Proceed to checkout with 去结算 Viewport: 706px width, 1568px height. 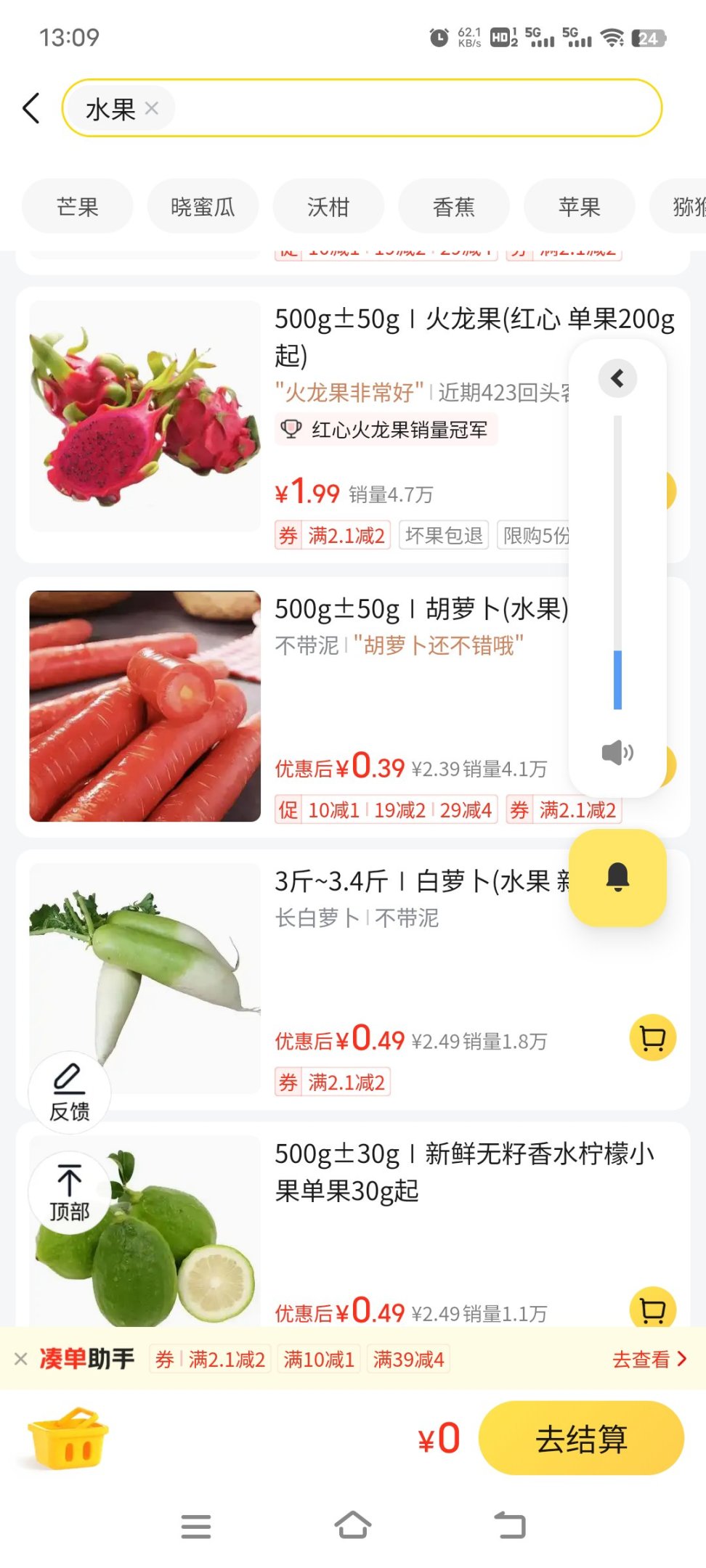click(x=581, y=1438)
